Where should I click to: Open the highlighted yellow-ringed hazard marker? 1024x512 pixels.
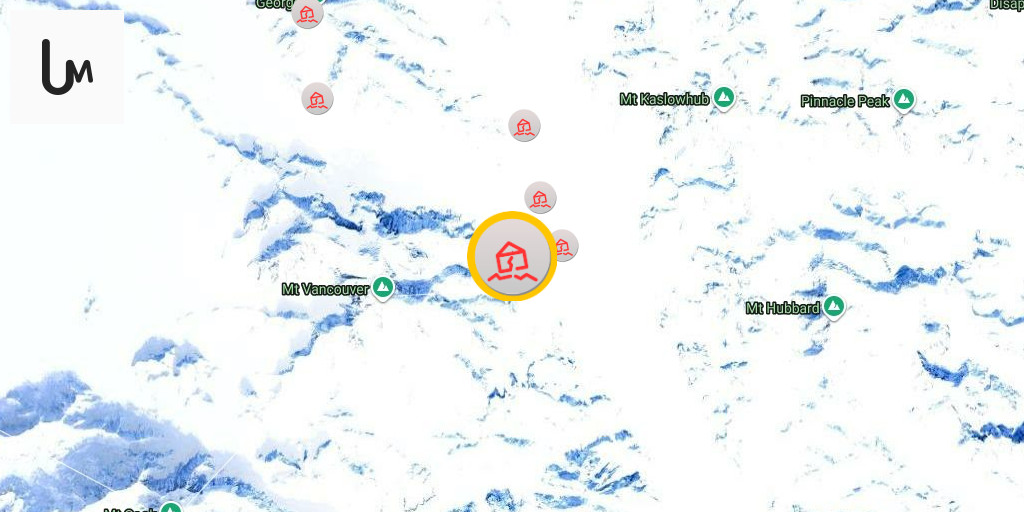point(511,256)
